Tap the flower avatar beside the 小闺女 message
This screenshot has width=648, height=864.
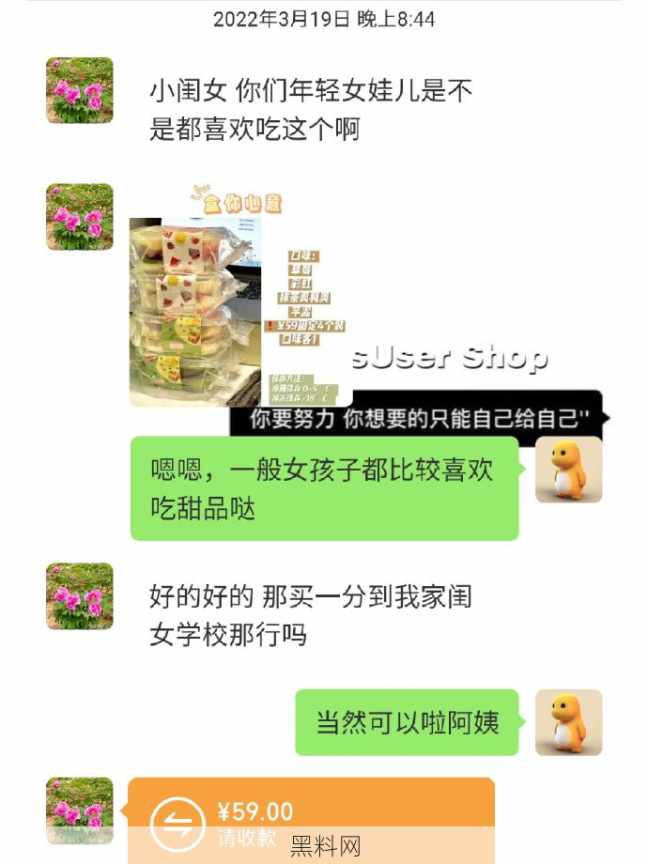80,91
